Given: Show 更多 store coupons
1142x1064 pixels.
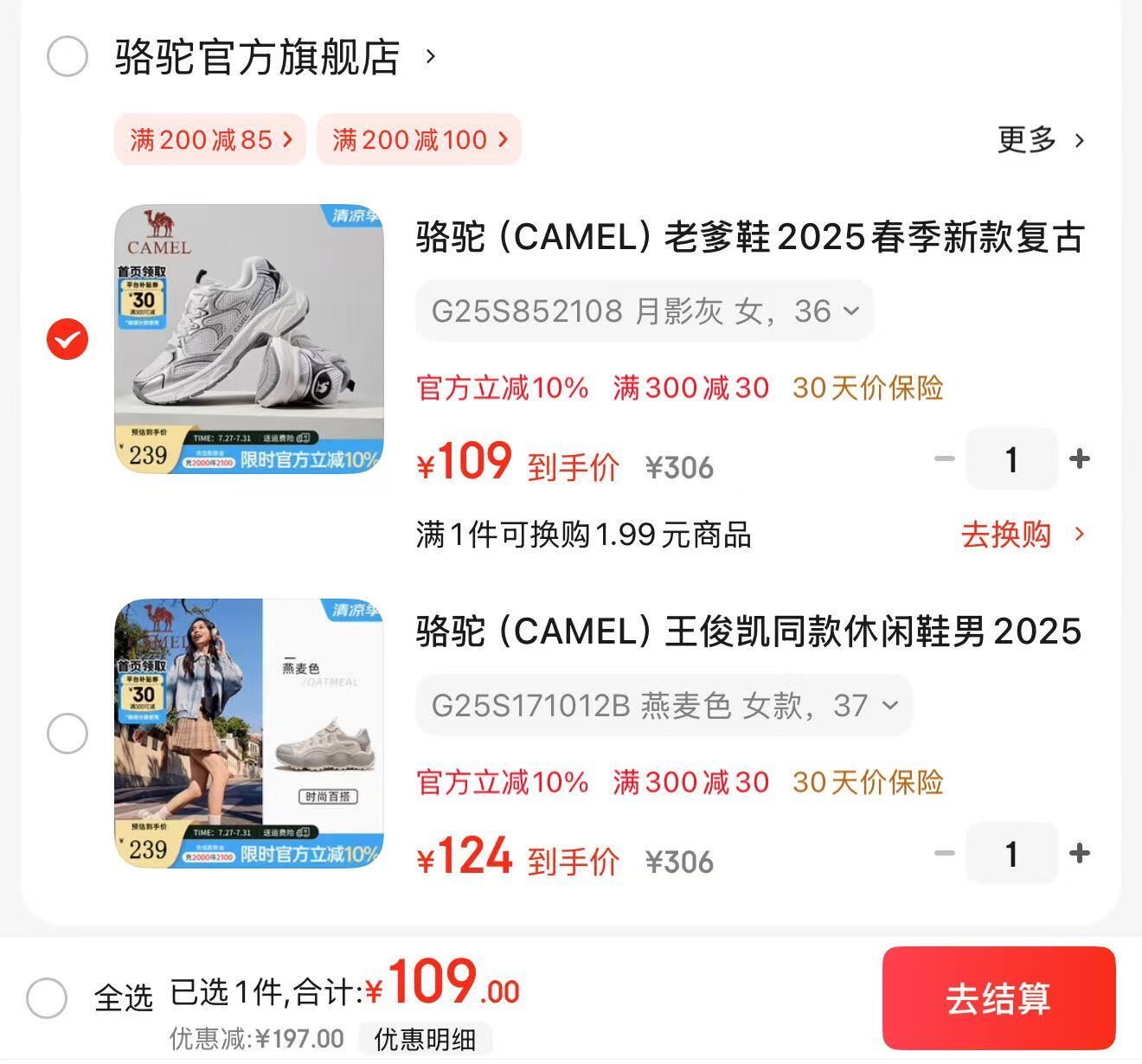Looking at the screenshot, I should (1040, 139).
